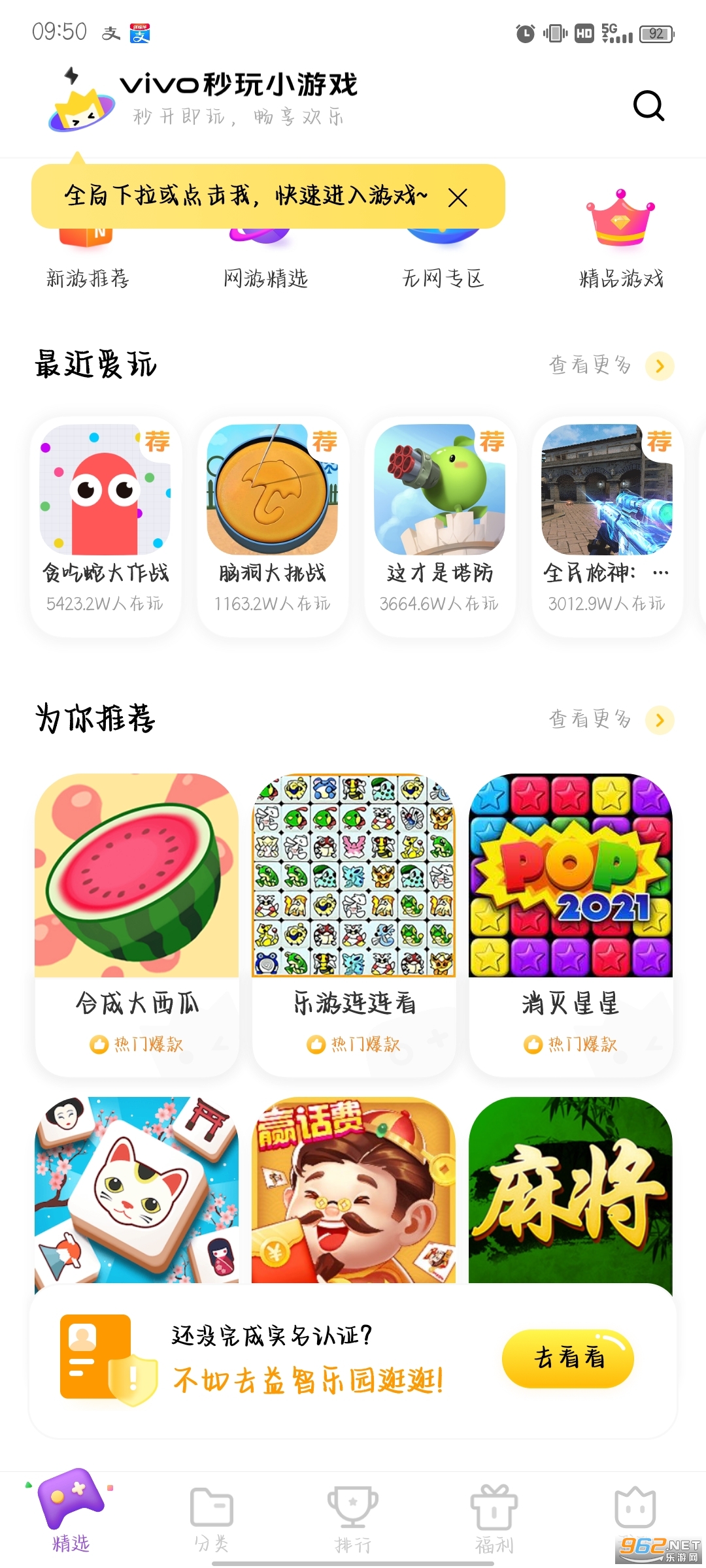706x1568 pixels.
Task: Launch 全民枪神 game
Action: pos(607,526)
